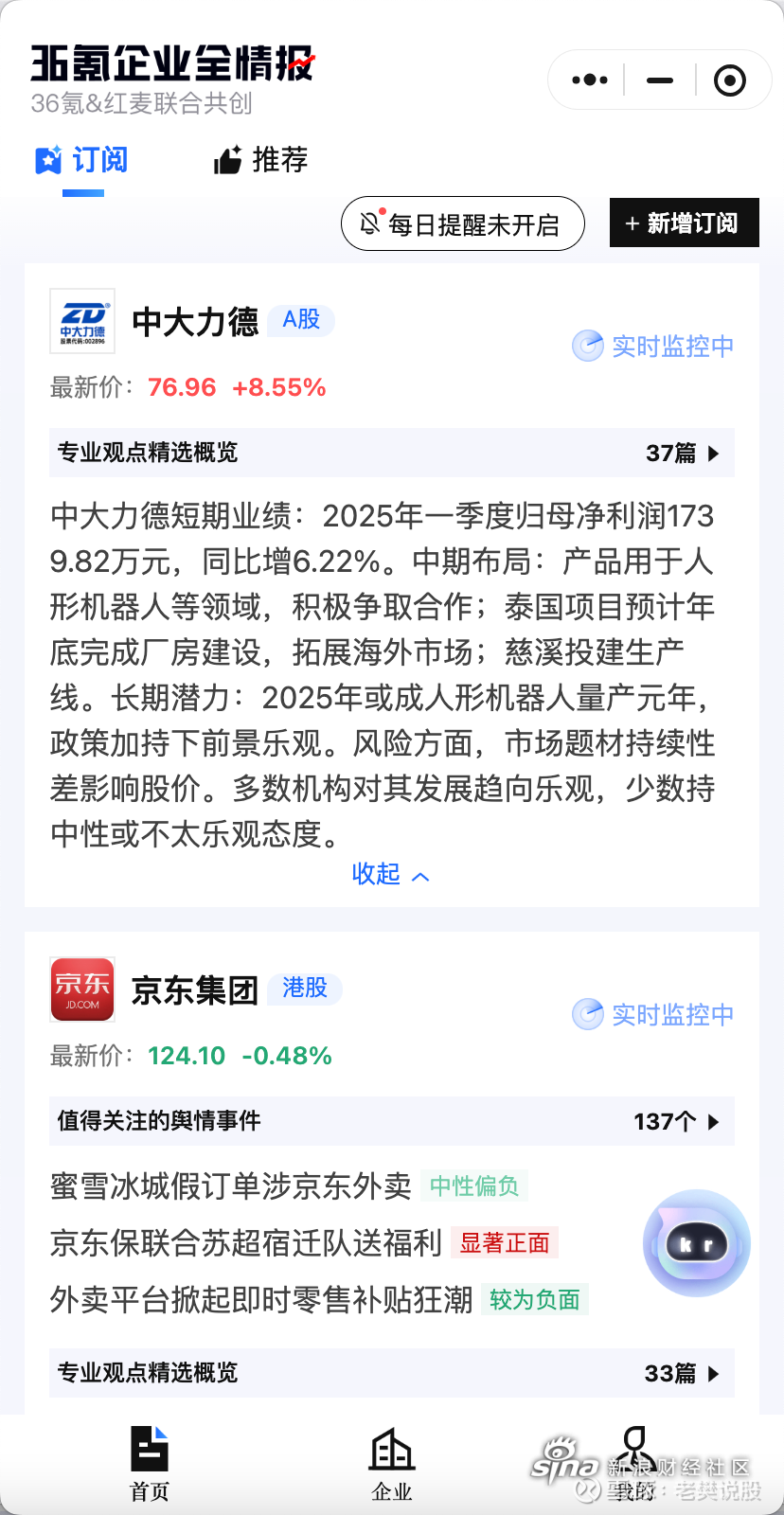Open 中大力德's 37篇 professional viewpoints
Screen dimensions: 784x1515
(x=682, y=454)
